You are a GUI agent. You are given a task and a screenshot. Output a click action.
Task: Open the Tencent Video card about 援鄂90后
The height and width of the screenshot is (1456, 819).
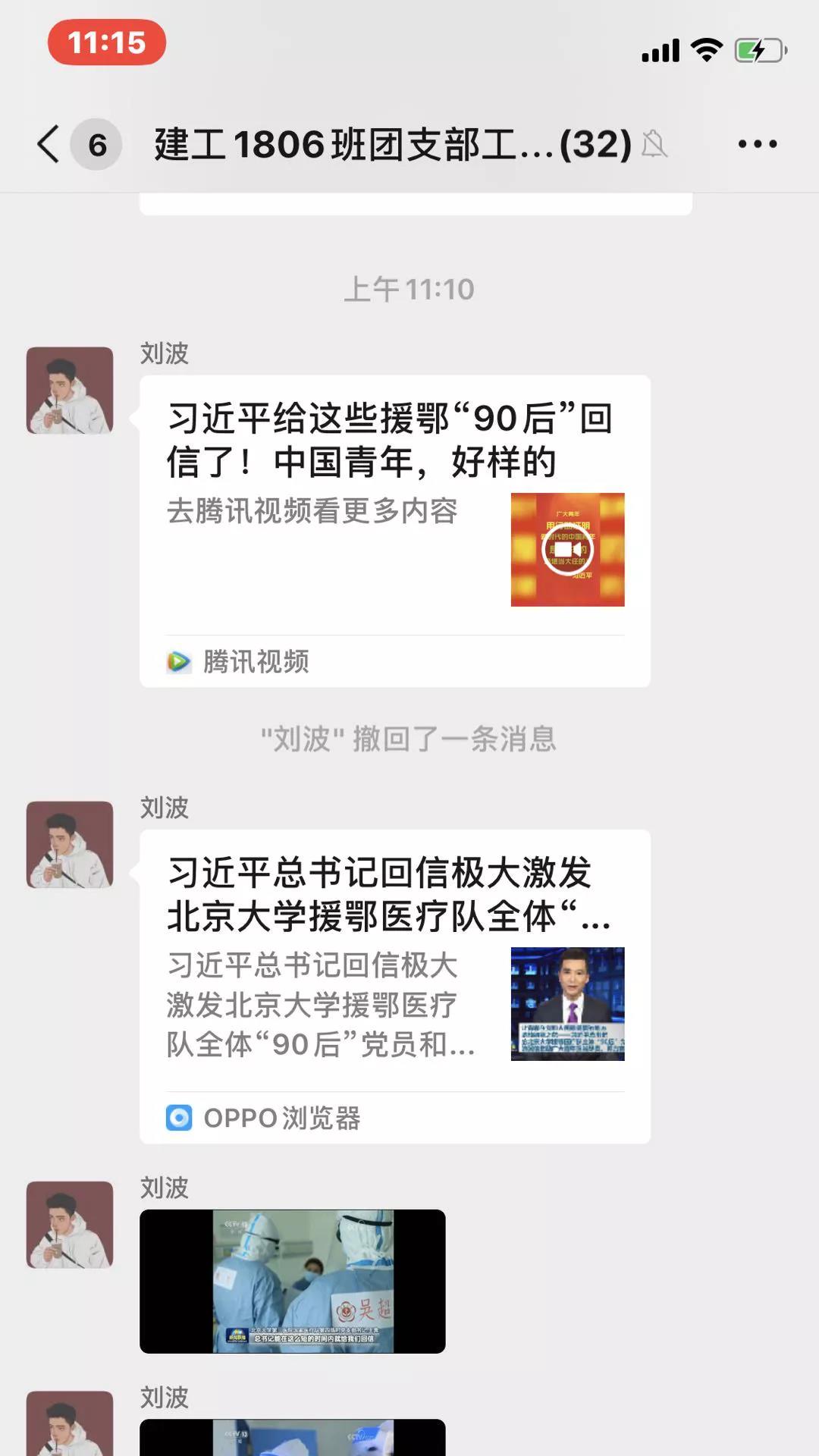click(x=394, y=531)
